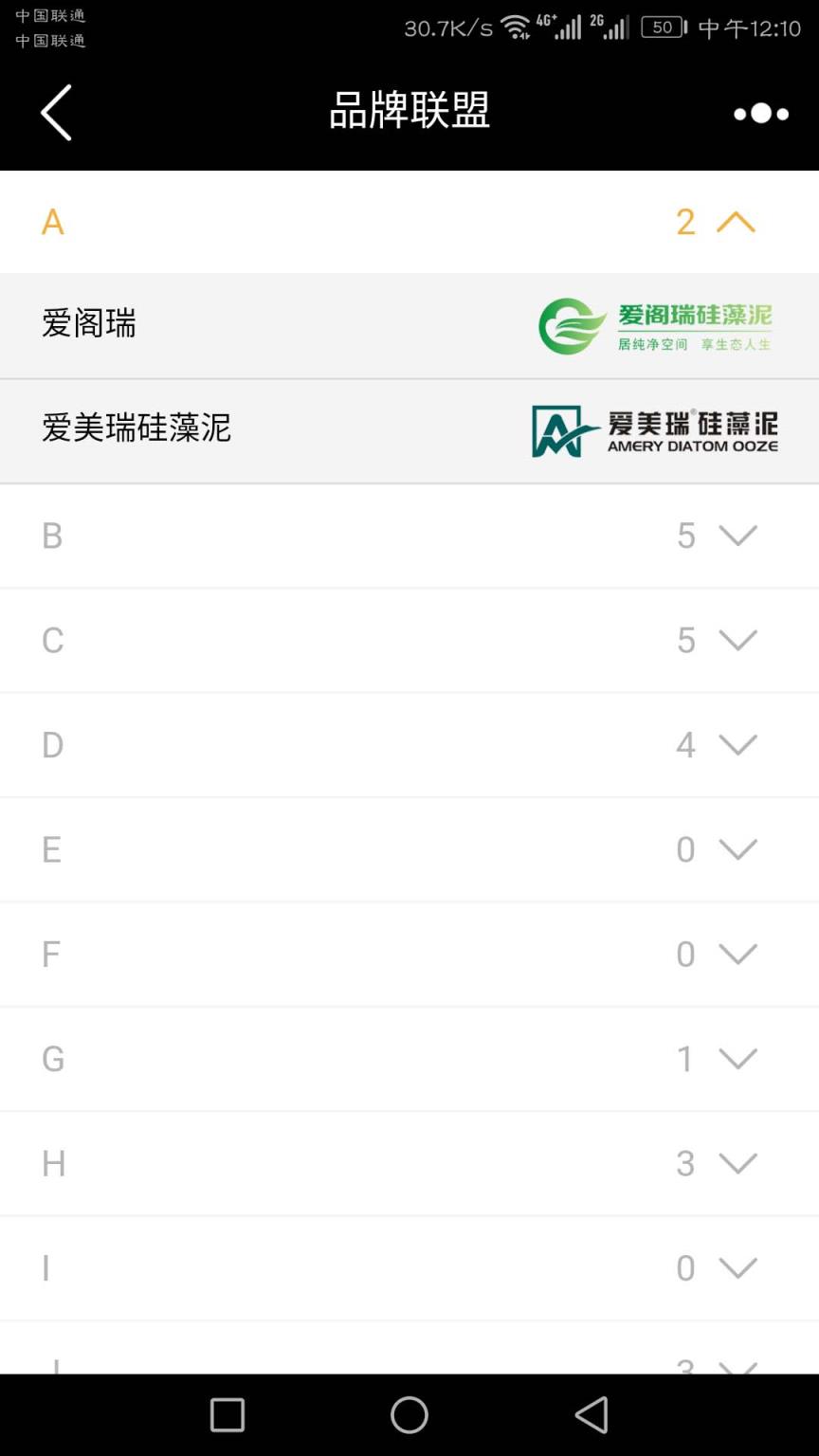This screenshot has height=1456, width=819.
Task: Tap the 爱阁瑞硅藻泥 green leaf logo
Action: pos(569,325)
